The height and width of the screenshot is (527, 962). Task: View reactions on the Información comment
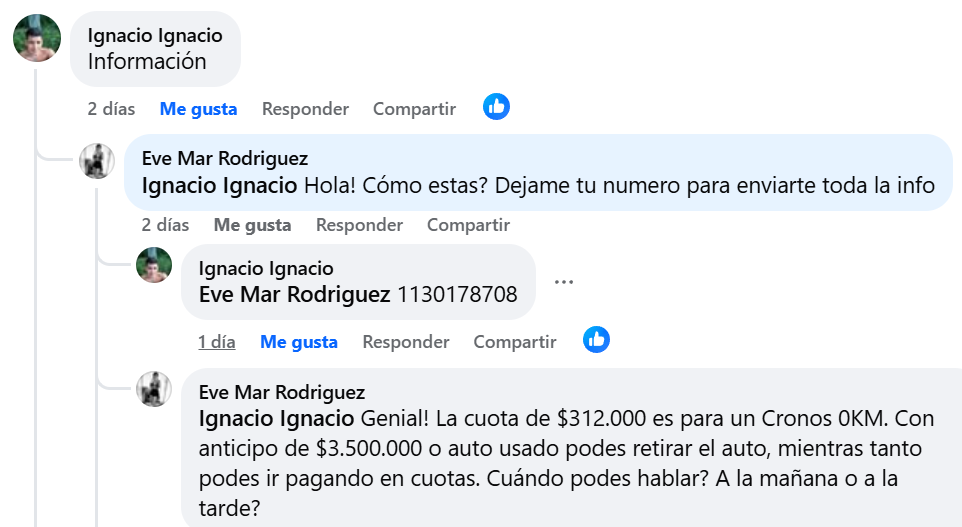click(x=496, y=107)
